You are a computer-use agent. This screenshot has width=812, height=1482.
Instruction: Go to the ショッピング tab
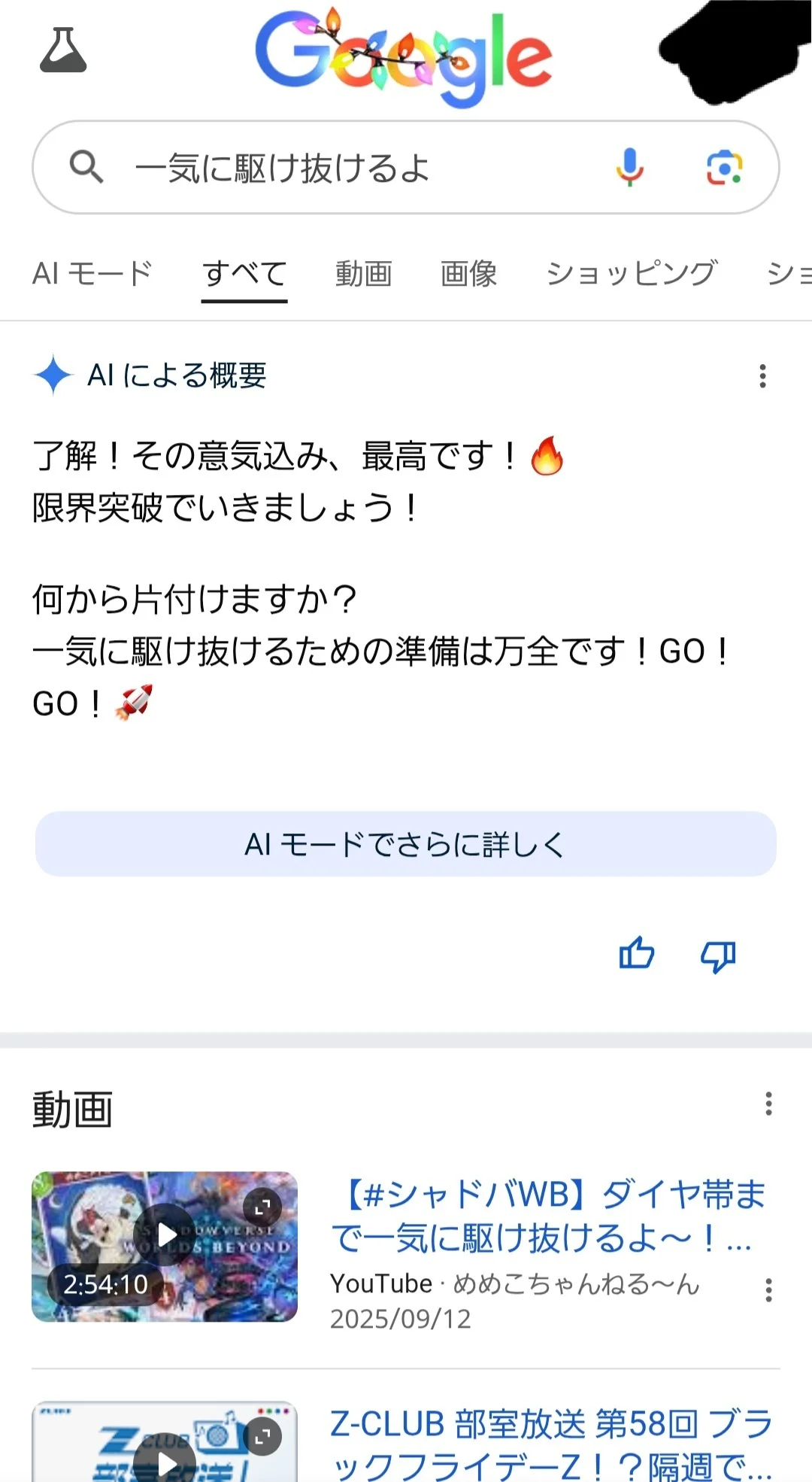632,273
